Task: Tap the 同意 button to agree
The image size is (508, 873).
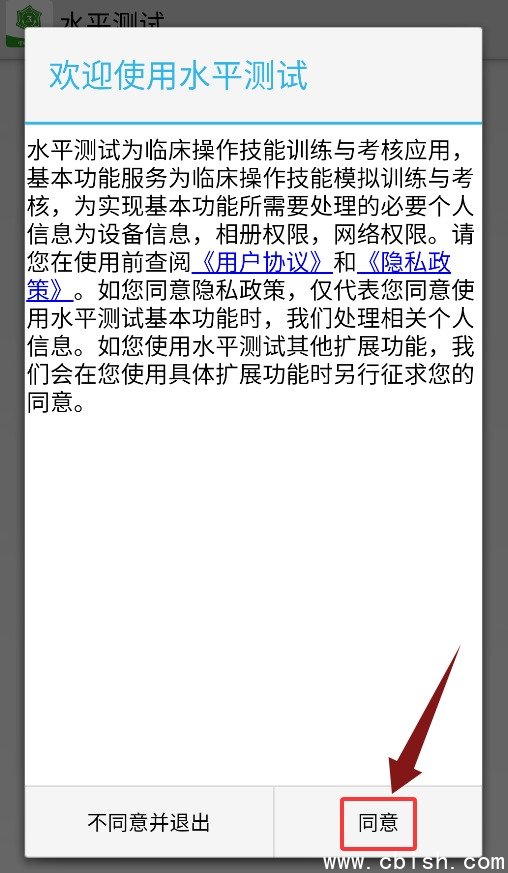Action: click(378, 822)
